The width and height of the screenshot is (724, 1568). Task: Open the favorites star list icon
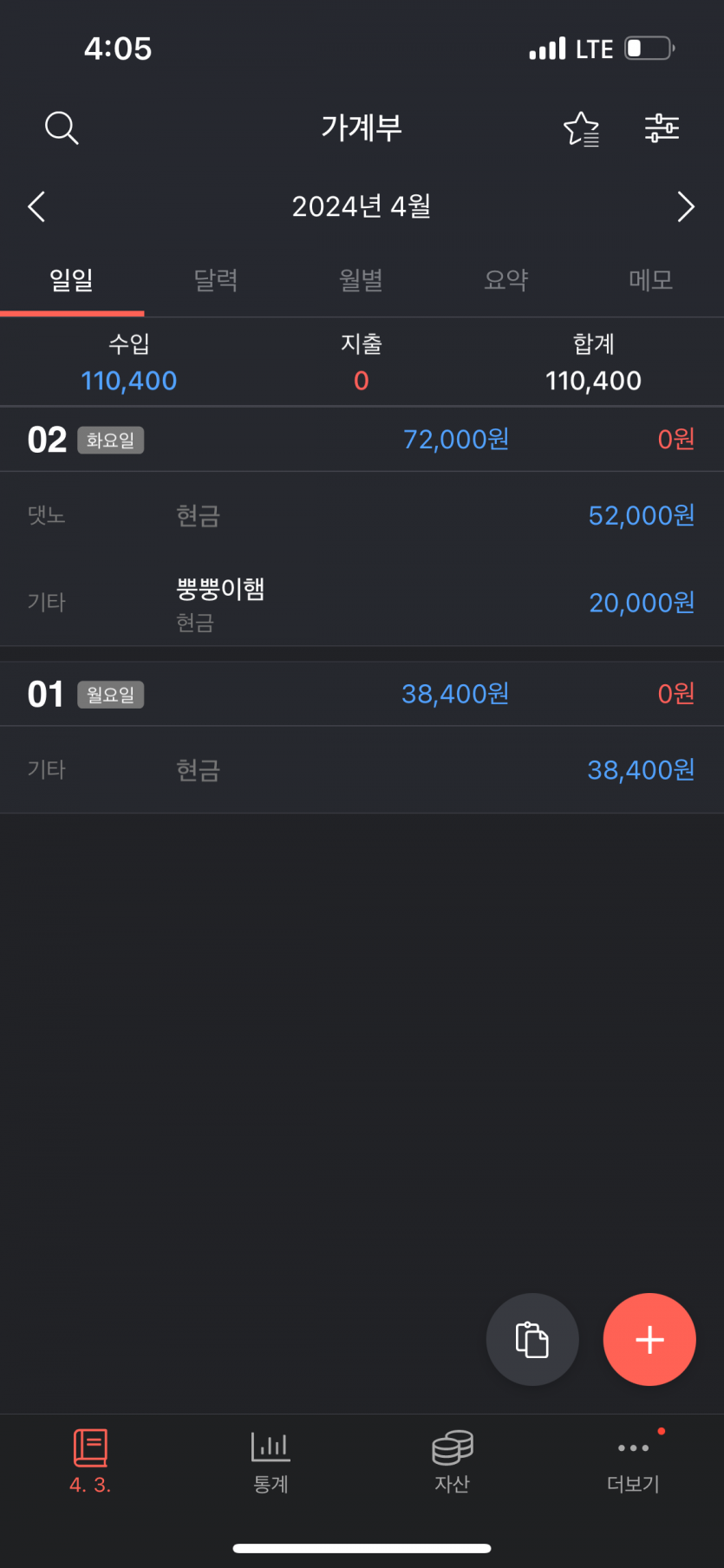(x=581, y=129)
